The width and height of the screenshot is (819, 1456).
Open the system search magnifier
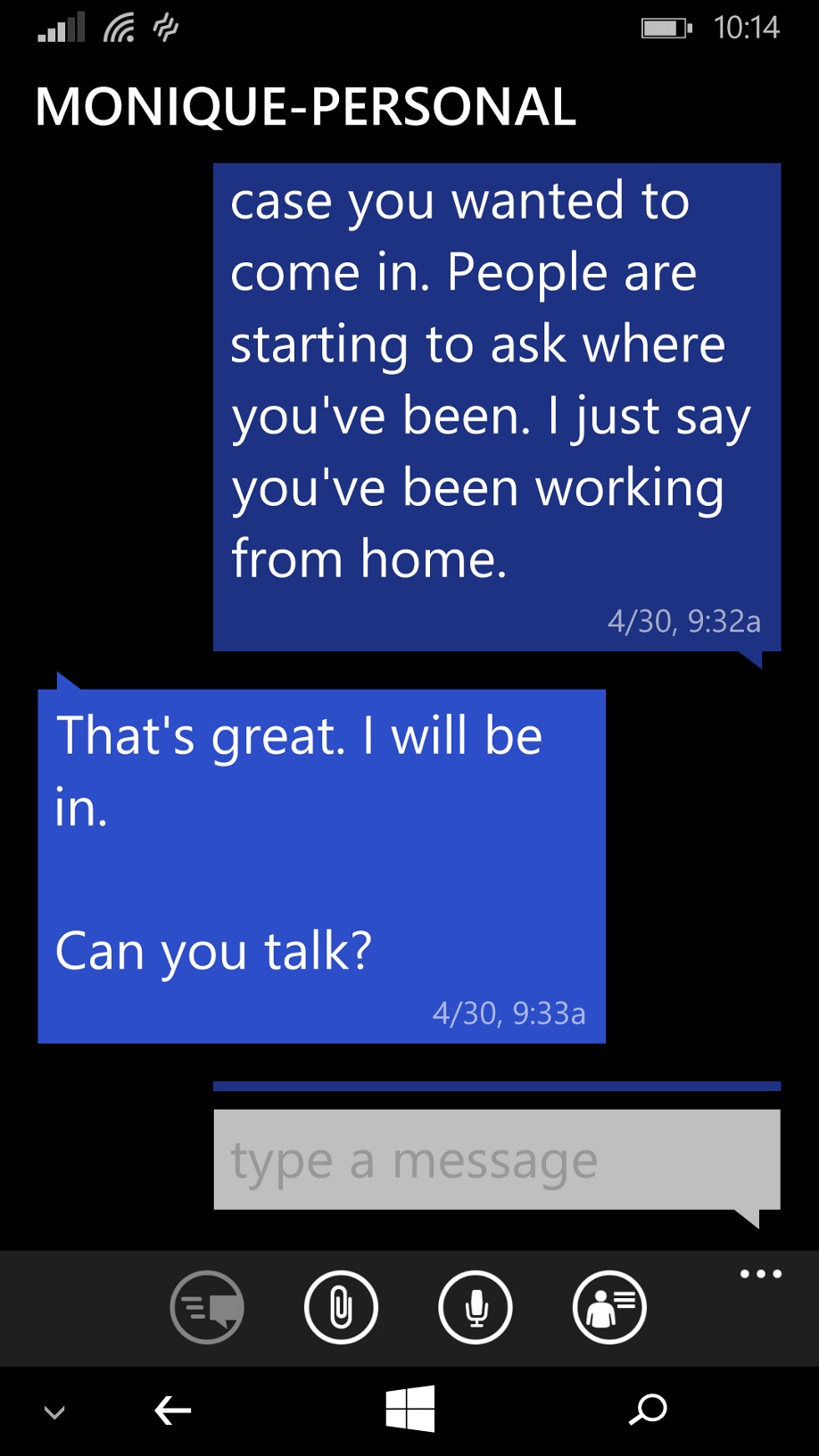pyautogui.click(x=648, y=1410)
